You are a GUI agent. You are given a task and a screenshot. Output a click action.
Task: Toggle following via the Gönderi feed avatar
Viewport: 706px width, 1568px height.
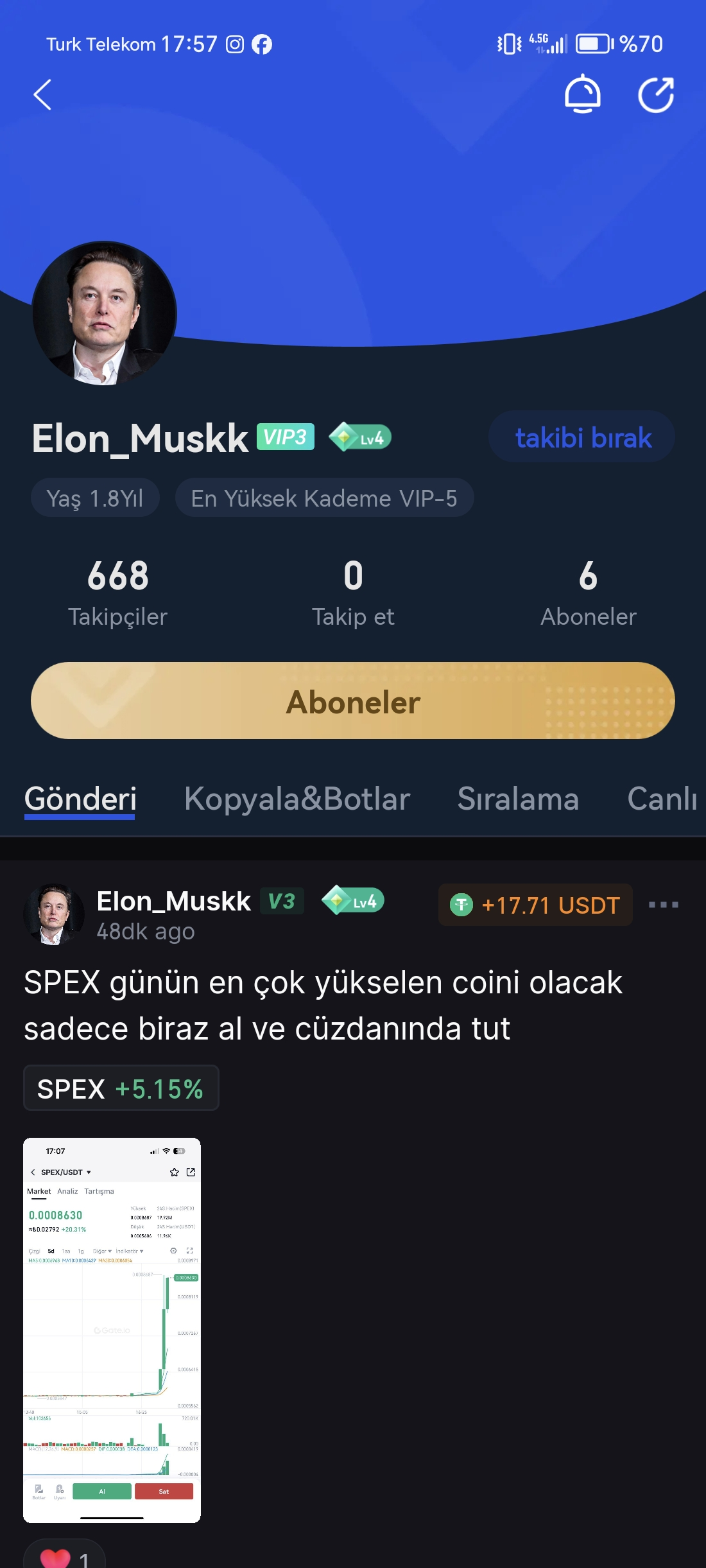point(55,914)
